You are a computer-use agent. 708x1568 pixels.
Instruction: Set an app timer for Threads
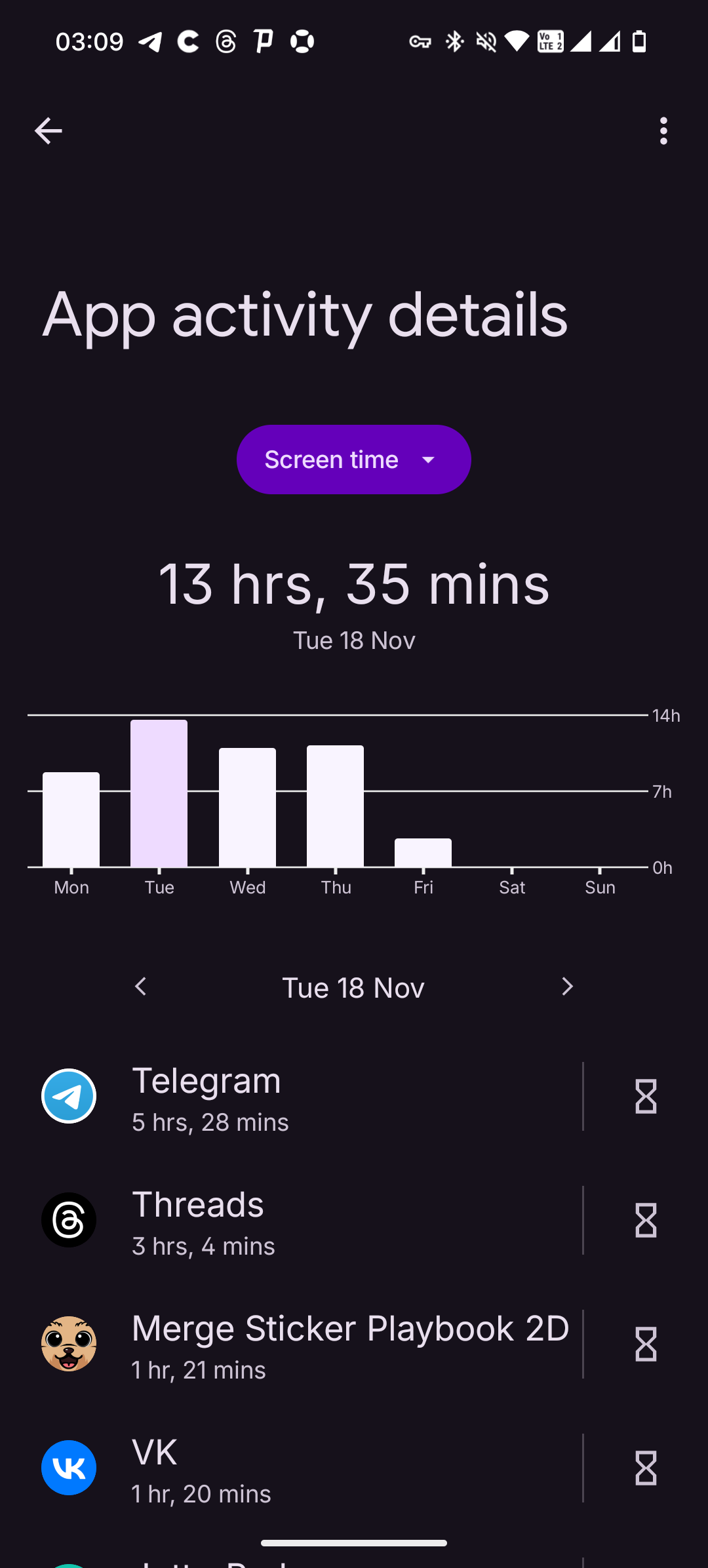coord(646,1221)
